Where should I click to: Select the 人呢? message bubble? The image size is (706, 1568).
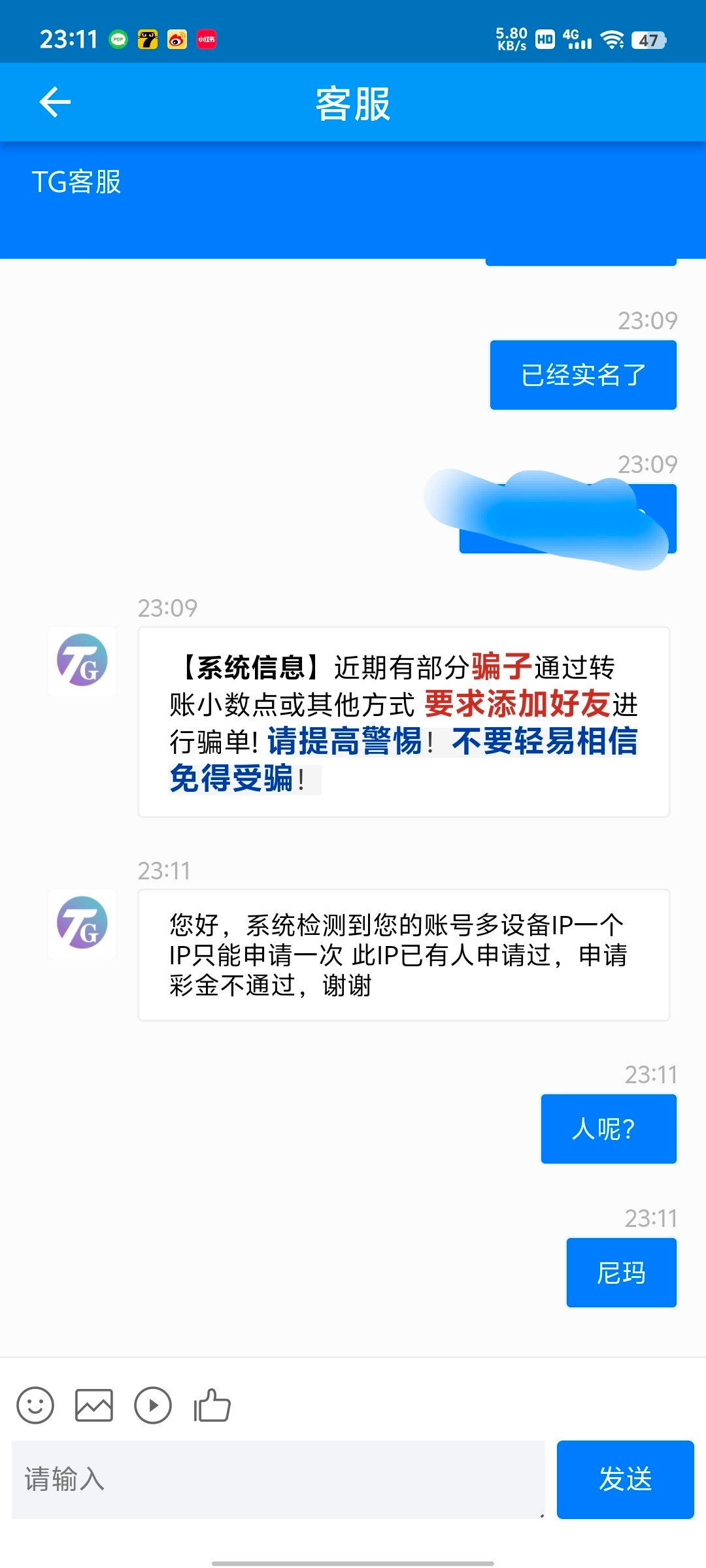tap(608, 1128)
